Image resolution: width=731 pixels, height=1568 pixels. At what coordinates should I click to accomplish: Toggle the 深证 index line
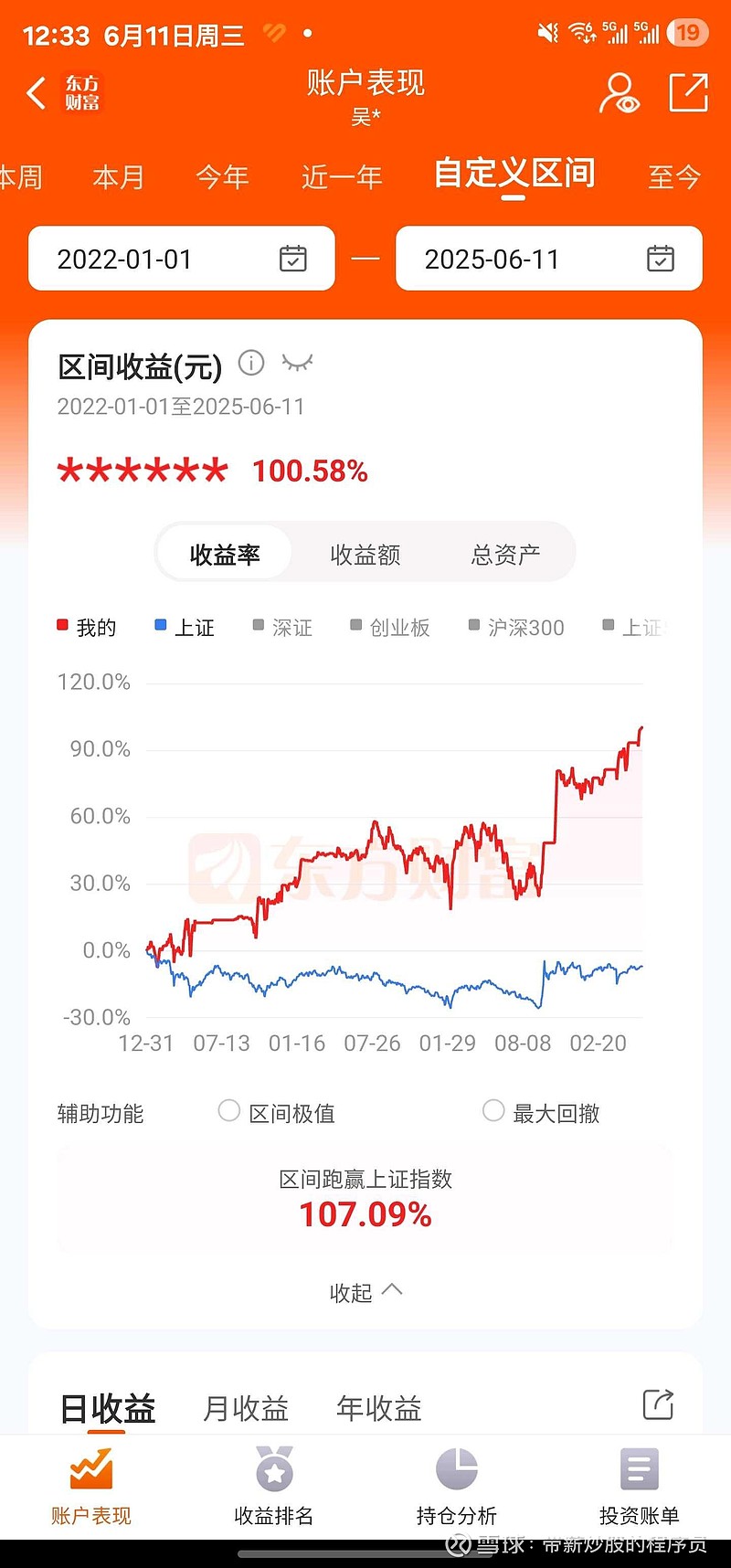point(282,627)
